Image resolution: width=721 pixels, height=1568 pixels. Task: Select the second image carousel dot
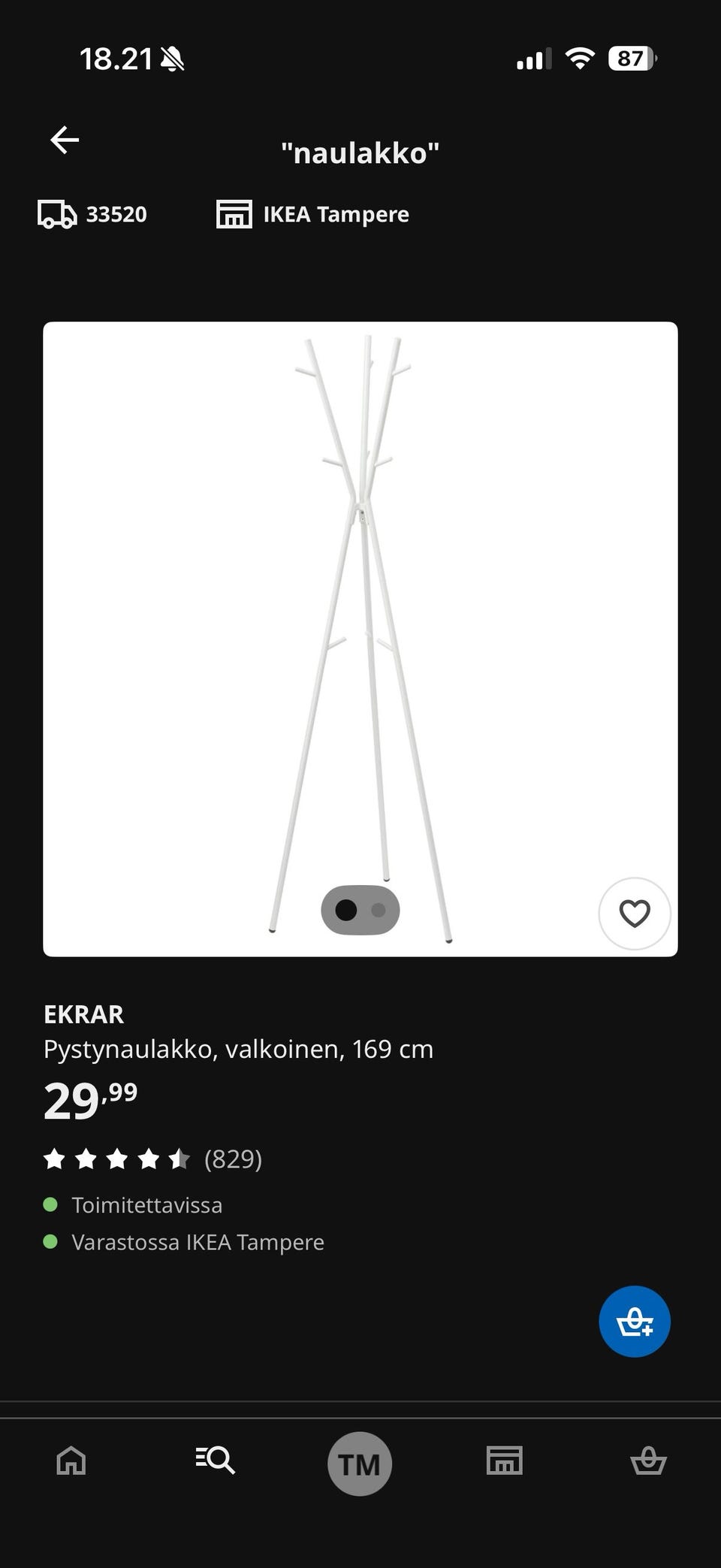(x=376, y=910)
